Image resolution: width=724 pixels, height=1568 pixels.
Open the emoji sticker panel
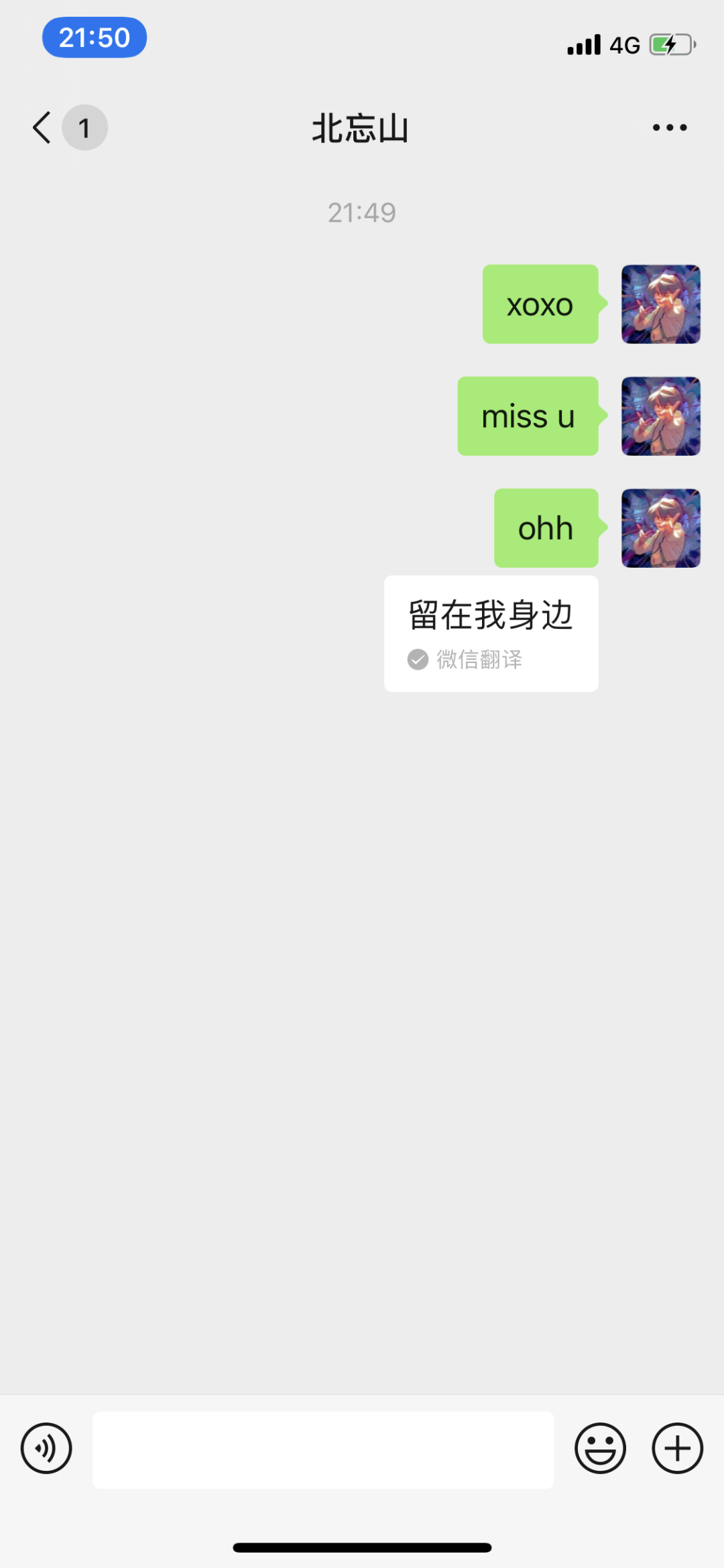tap(600, 1448)
